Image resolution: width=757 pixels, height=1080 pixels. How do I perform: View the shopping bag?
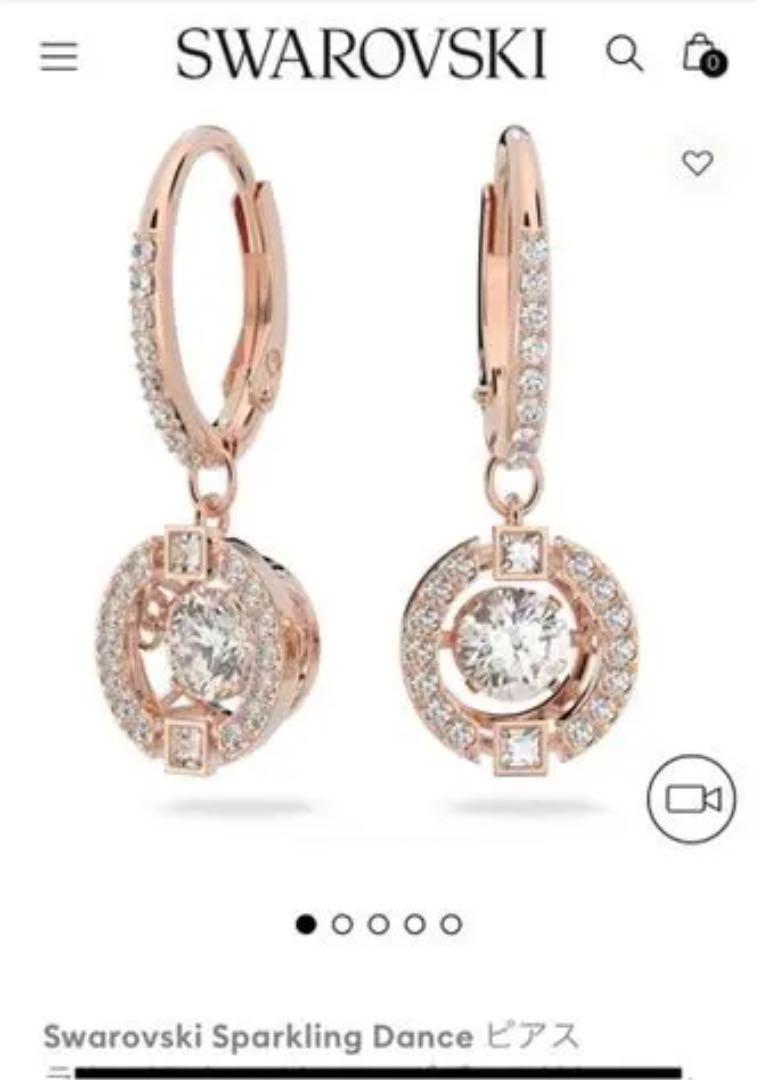point(702,53)
